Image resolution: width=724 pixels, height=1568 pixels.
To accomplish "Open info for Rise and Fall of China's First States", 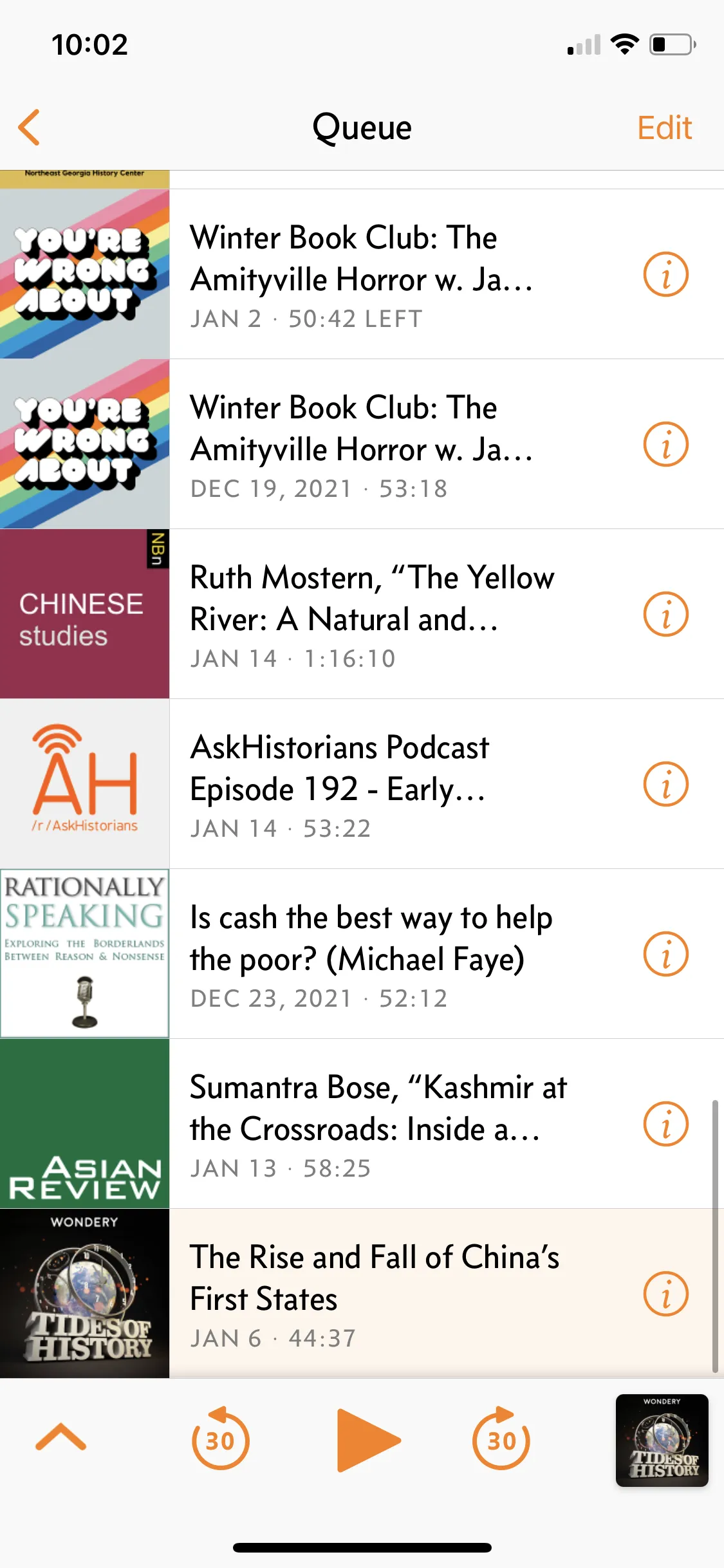I will (665, 1294).
